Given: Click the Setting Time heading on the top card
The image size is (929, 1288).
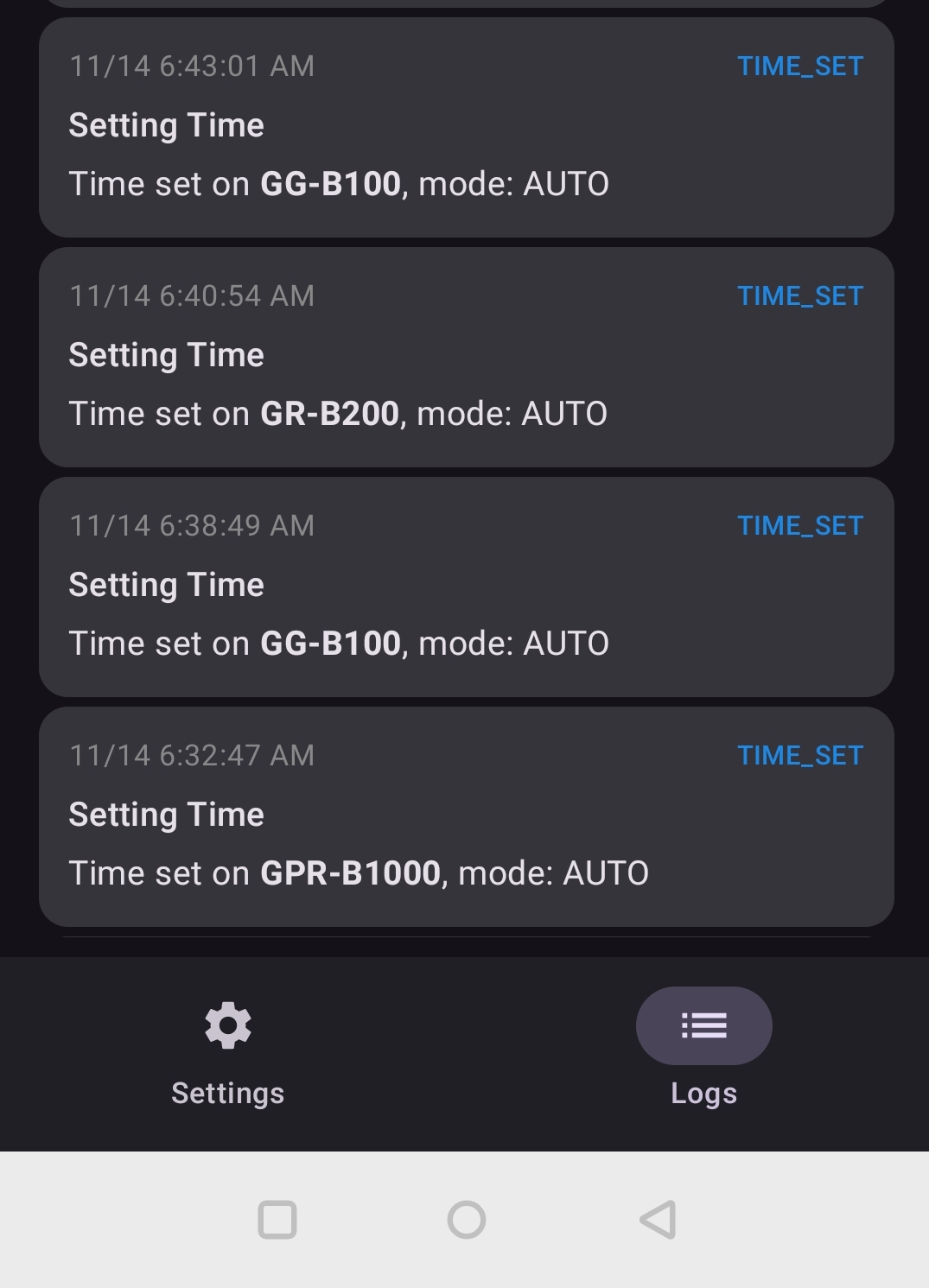Looking at the screenshot, I should pyautogui.click(x=167, y=124).
